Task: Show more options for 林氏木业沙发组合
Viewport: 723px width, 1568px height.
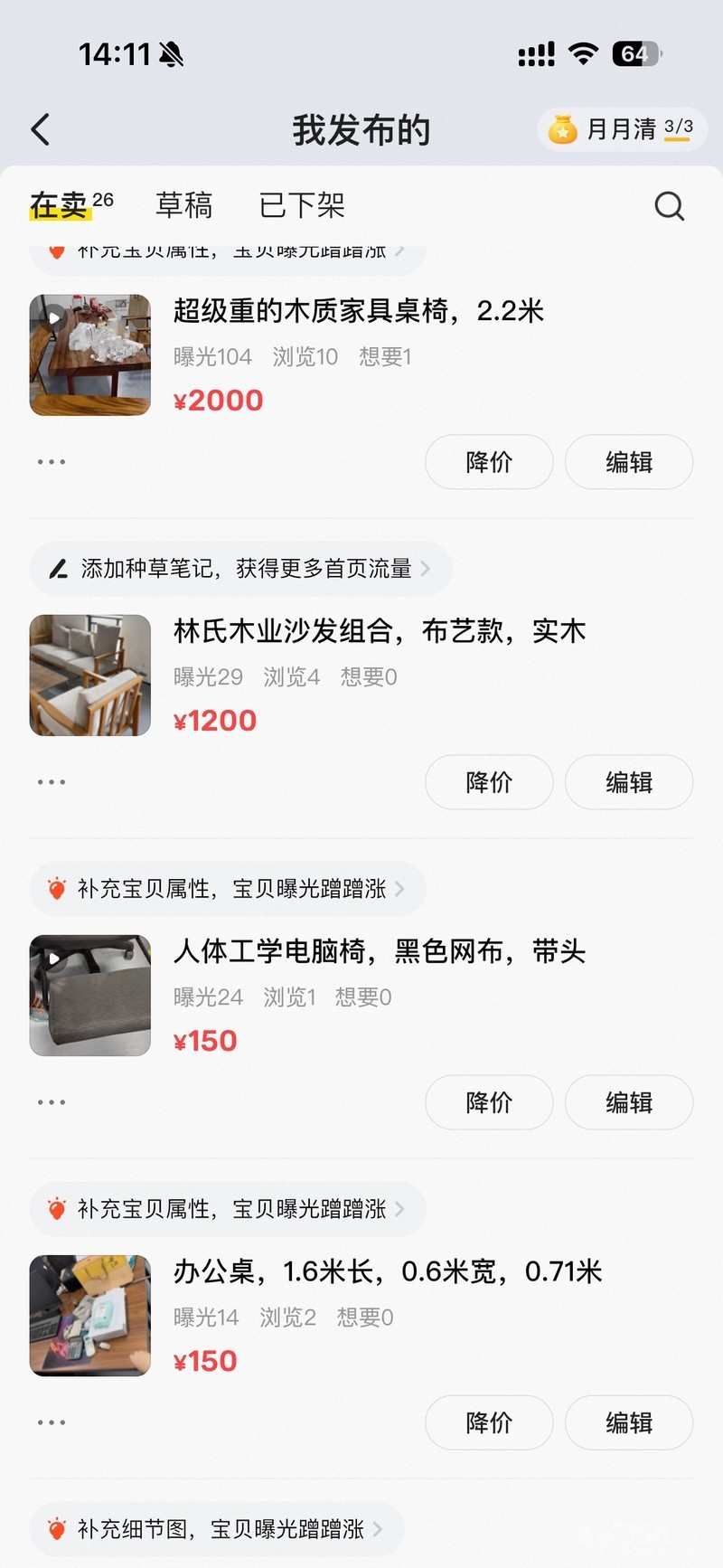Action: pyautogui.click(x=52, y=782)
